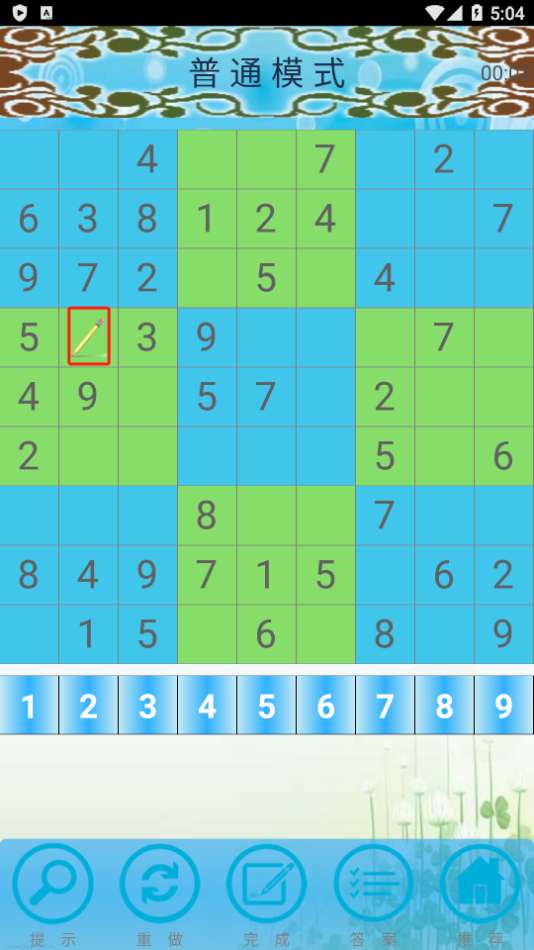Choose digit 2 on the number pad
This screenshot has height=950, width=534.
pyautogui.click(x=88, y=705)
